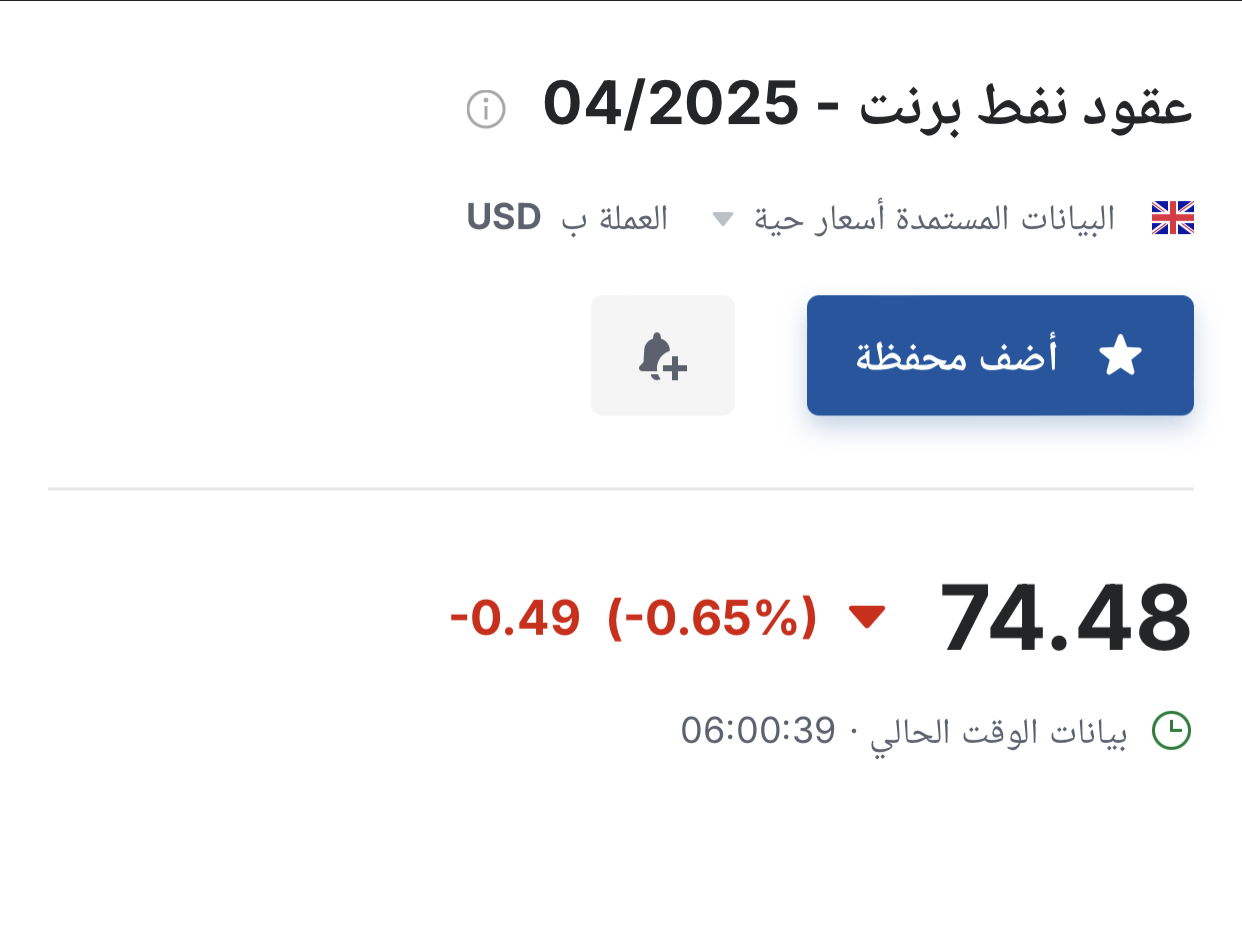The image size is (1242, 931).
Task: Add Brent oil futures to portfolio
Action: [1000, 355]
